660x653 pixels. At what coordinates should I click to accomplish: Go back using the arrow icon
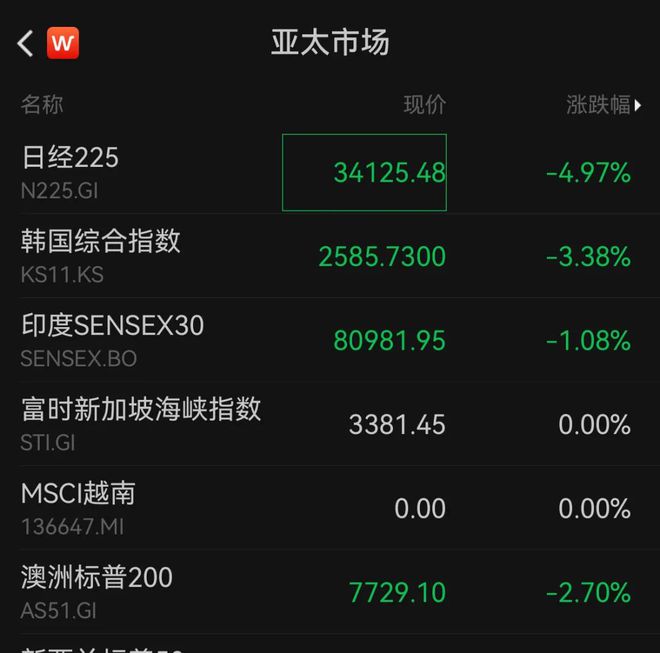26,43
